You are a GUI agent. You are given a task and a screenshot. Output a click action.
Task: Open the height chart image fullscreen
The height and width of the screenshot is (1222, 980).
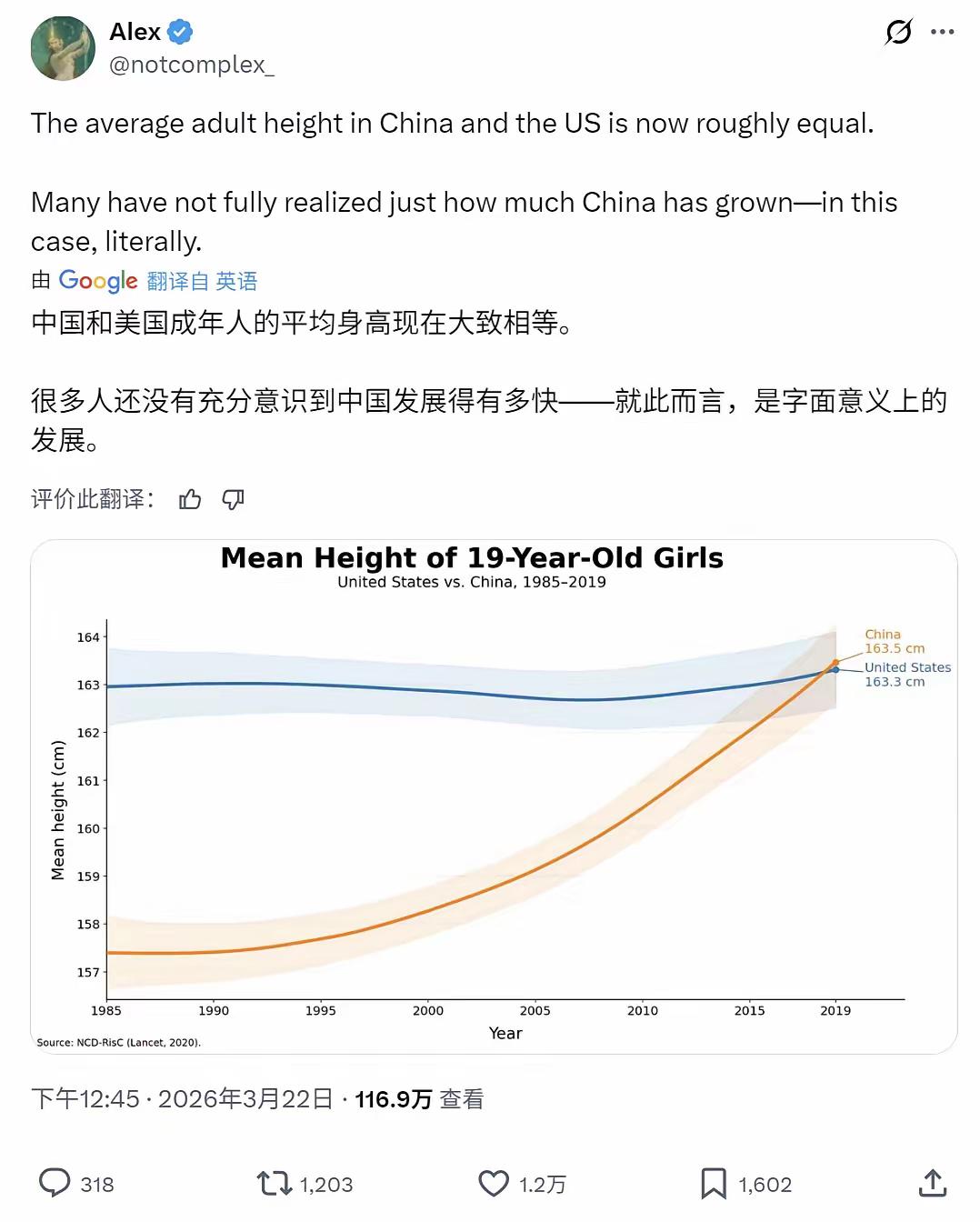tap(490, 796)
